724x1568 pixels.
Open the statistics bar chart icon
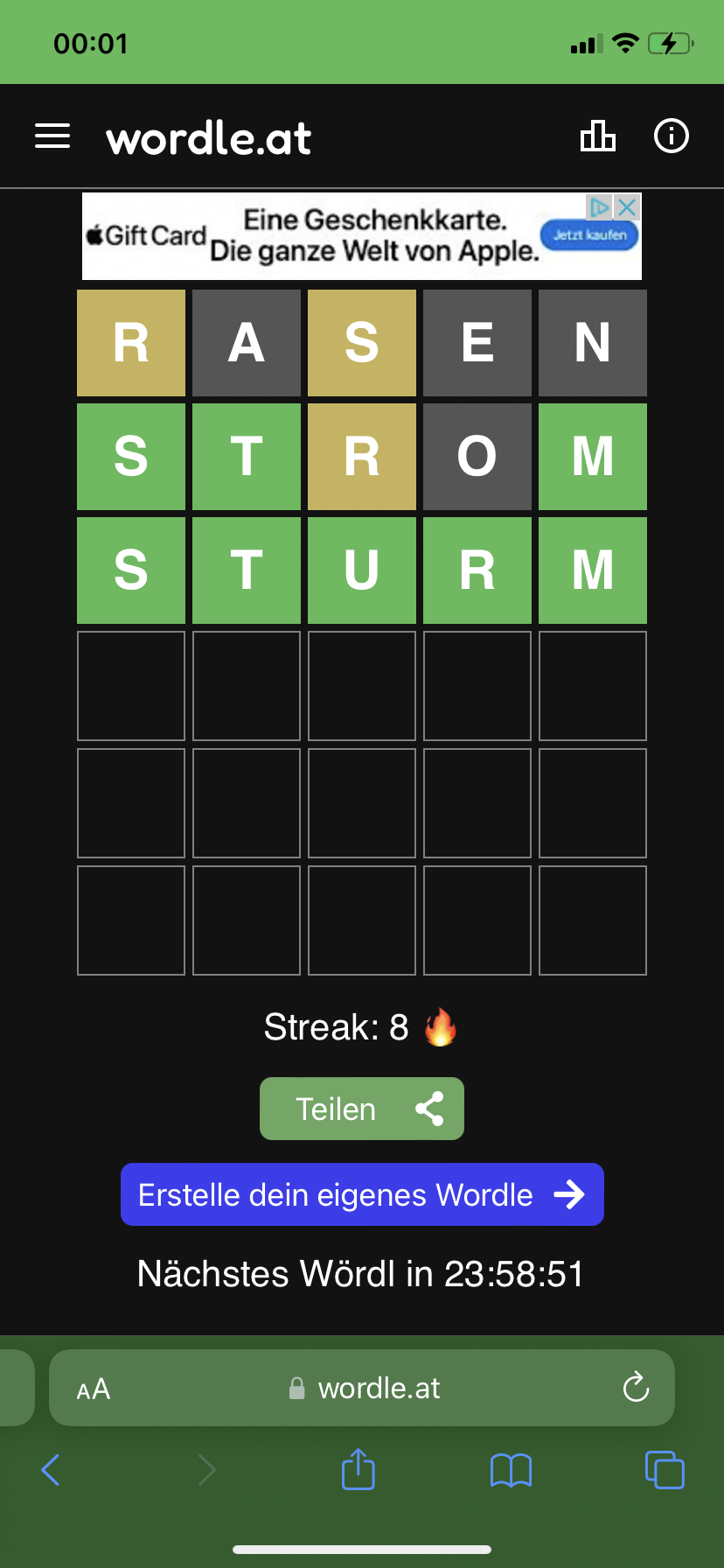pyautogui.click(x=598, y=136)
